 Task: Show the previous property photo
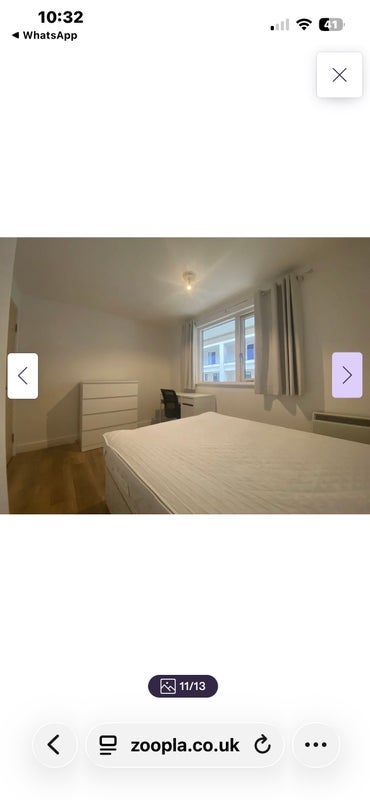click(x=22, y=376)
